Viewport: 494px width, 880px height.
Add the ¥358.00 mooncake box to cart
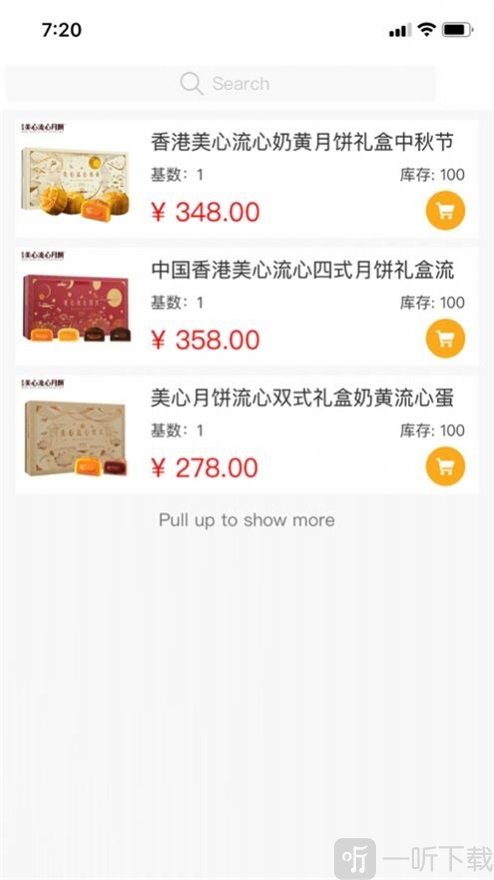pos(445,338)
